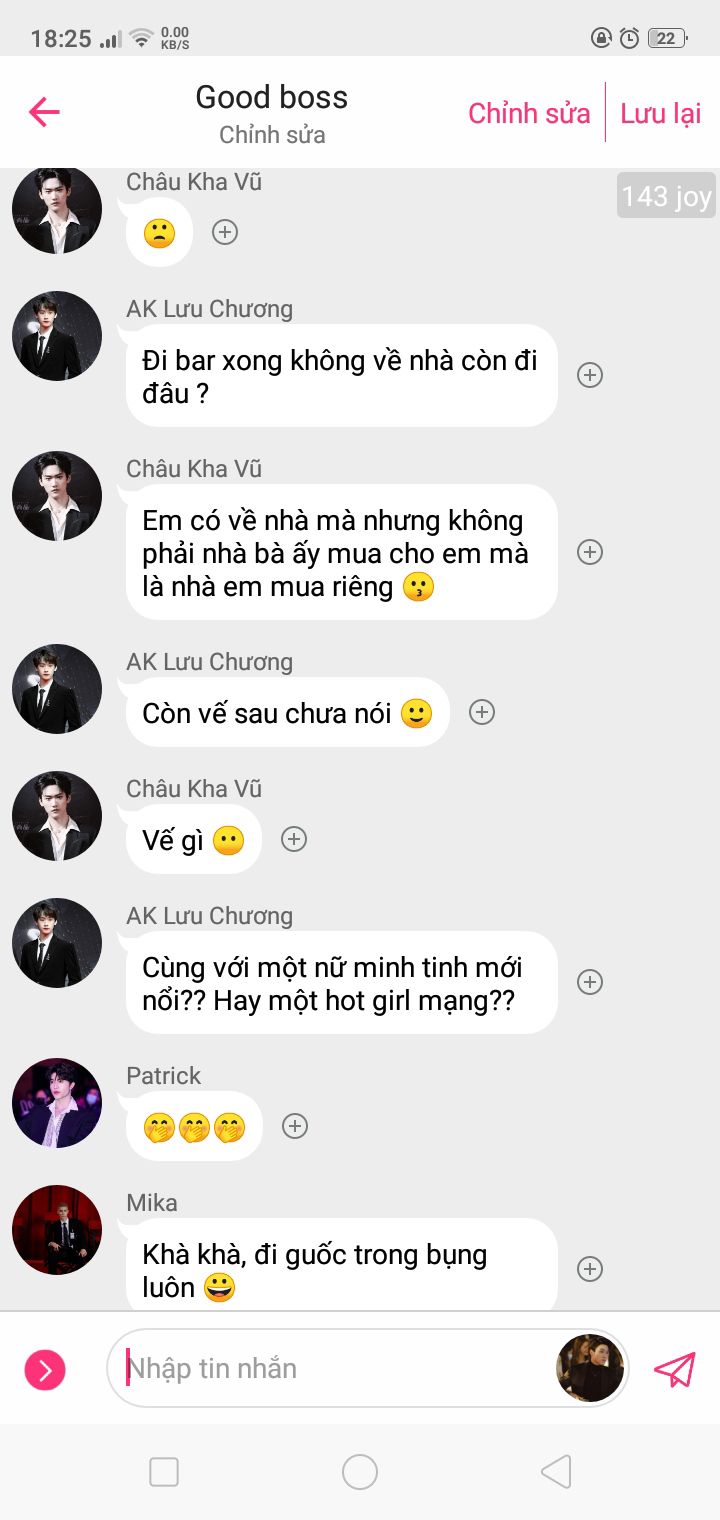This screenshot has width=720, height=1520.
Task: Tap the character avatar inside the message box
Action: pyautogui.click(x=590, y=1368)
